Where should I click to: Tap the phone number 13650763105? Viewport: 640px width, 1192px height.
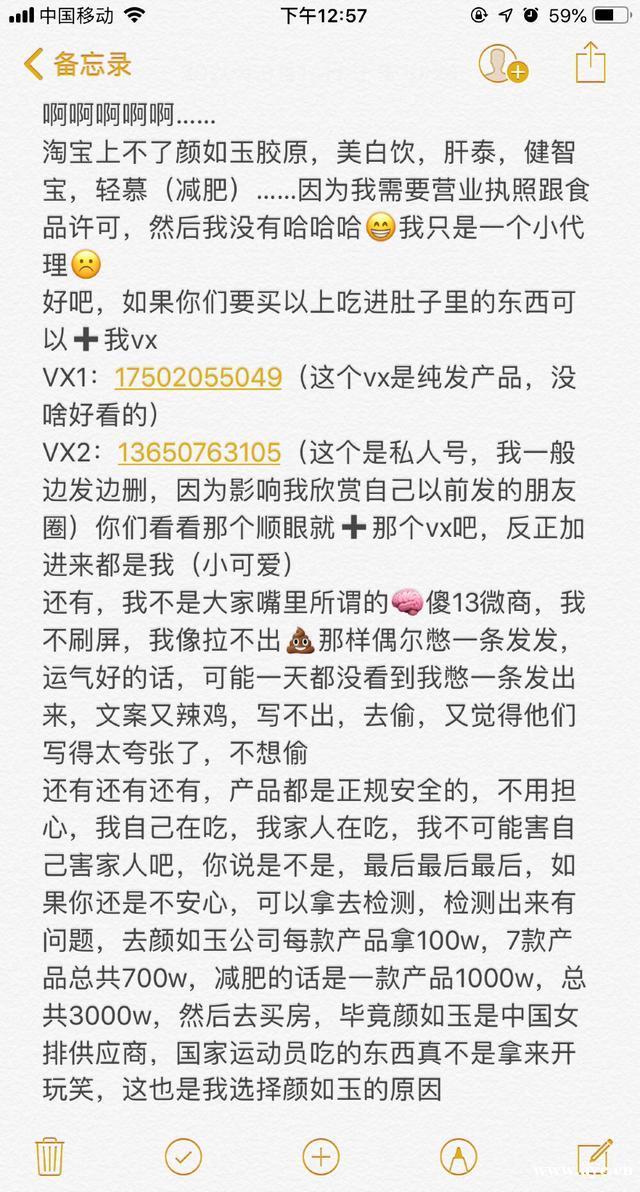pos(199,452)
